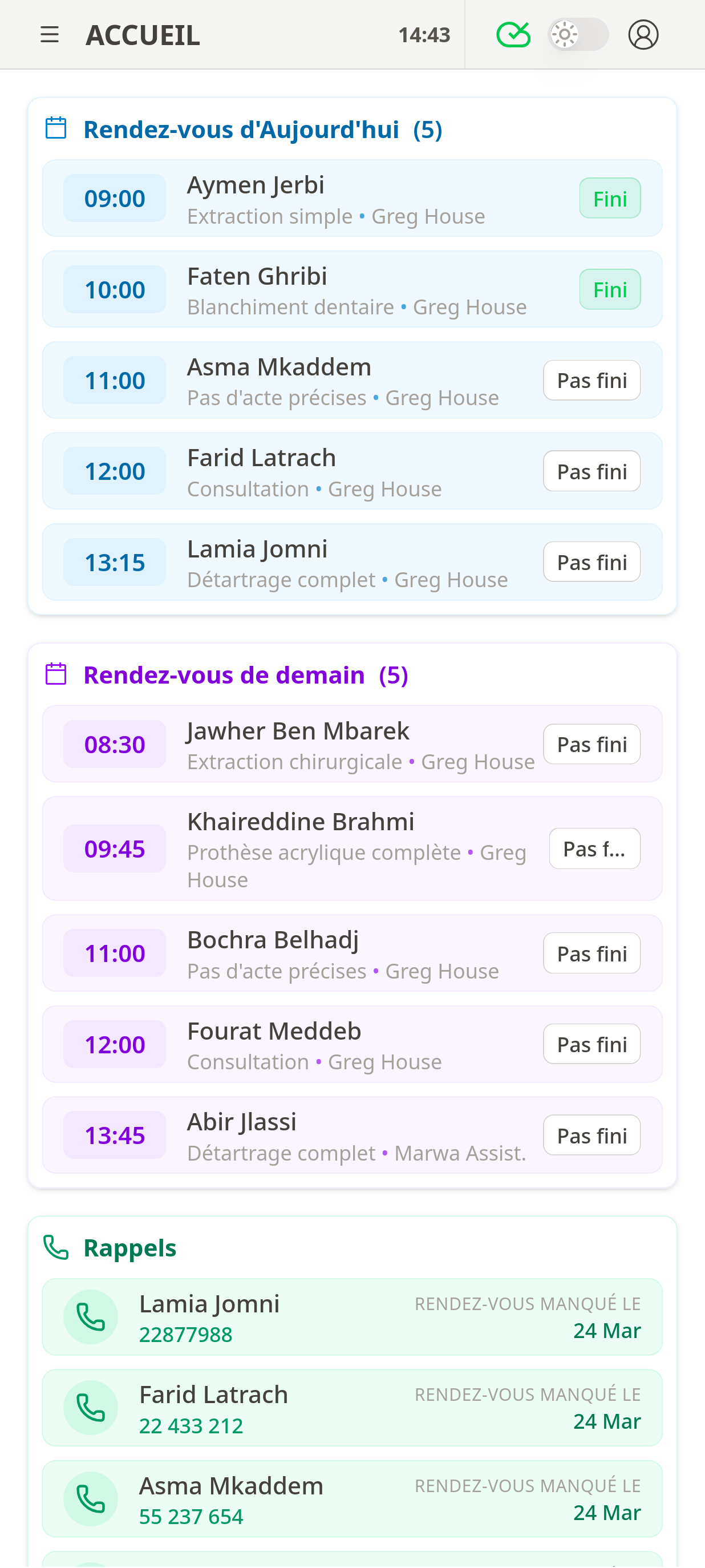Image resolution: width=705 pixels, height=1568 pixels.
Task: Click the calendar icon next to Rendez-vous de demain
Action: (x=56, y=674)
